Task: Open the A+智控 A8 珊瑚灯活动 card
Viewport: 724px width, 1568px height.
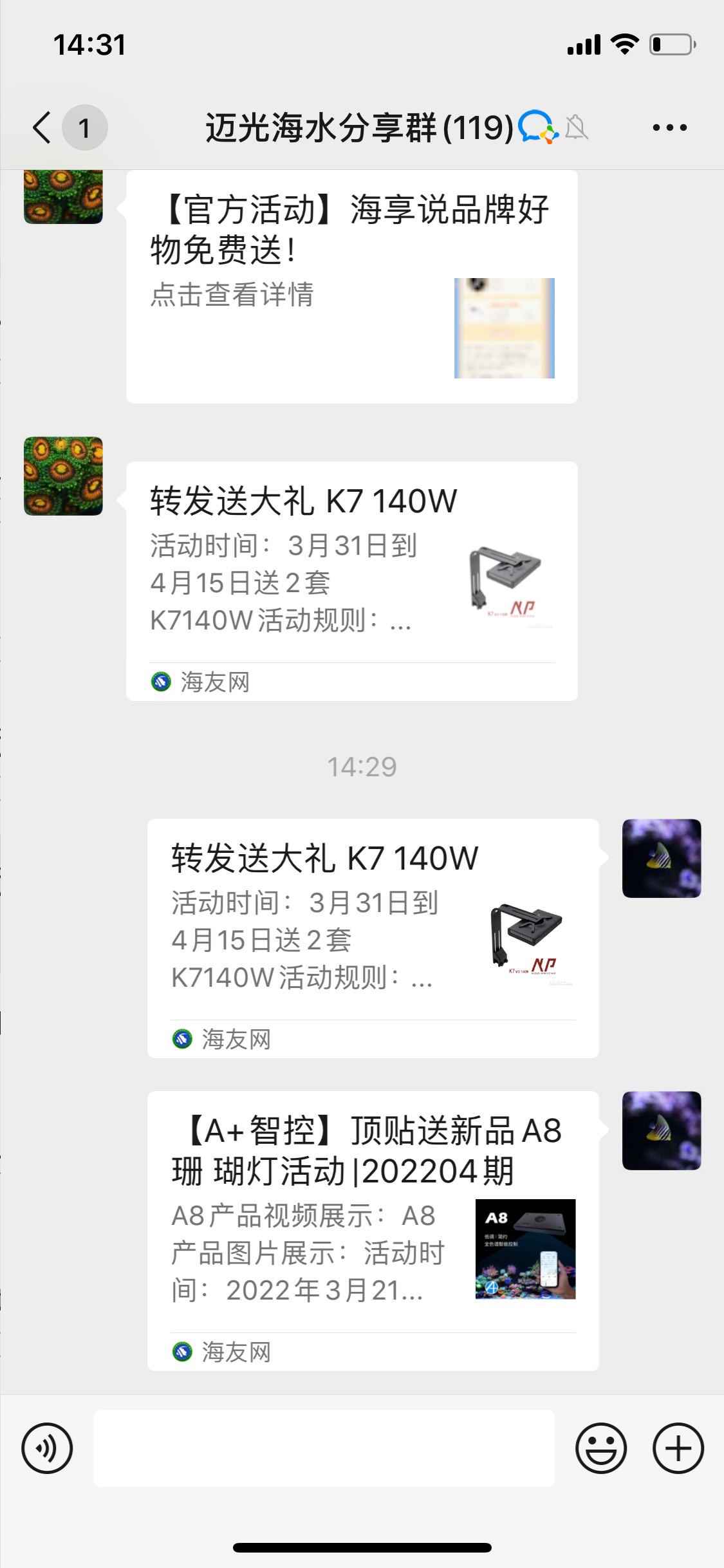Action: click(373, 1230)
